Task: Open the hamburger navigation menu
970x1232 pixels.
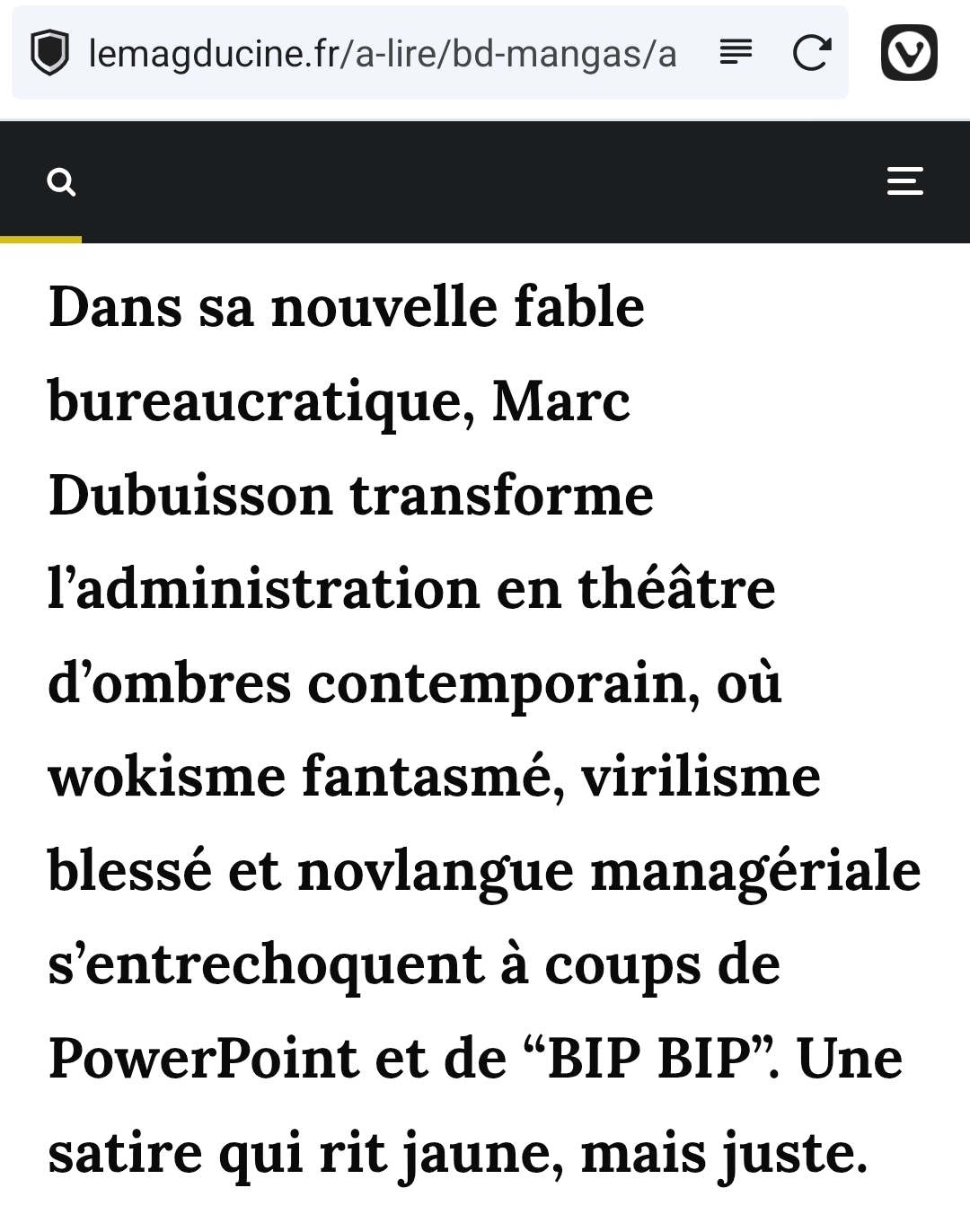Action: tap(904, 181)
